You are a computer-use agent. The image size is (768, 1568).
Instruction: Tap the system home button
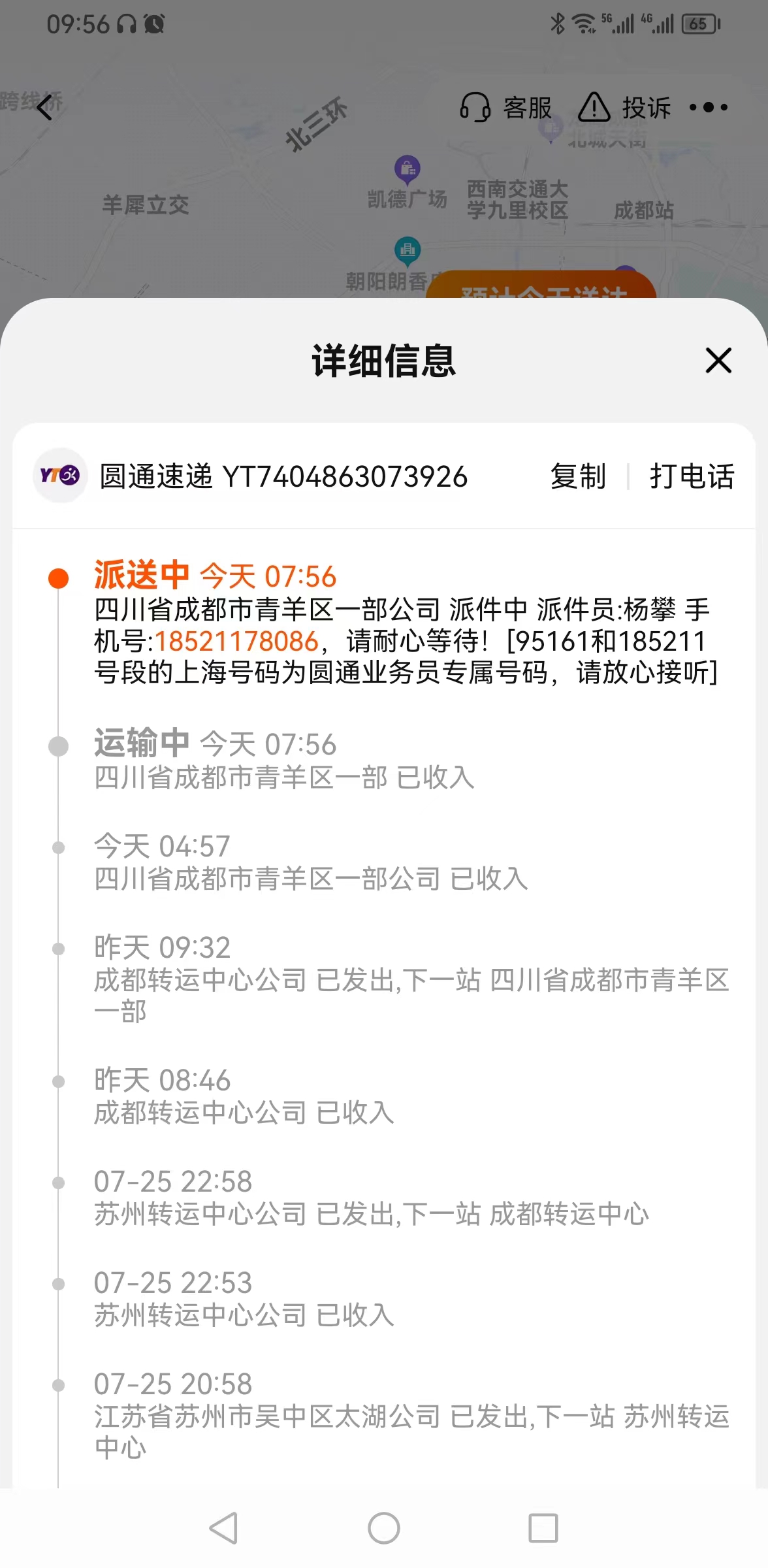click(x=384, y=1528)
